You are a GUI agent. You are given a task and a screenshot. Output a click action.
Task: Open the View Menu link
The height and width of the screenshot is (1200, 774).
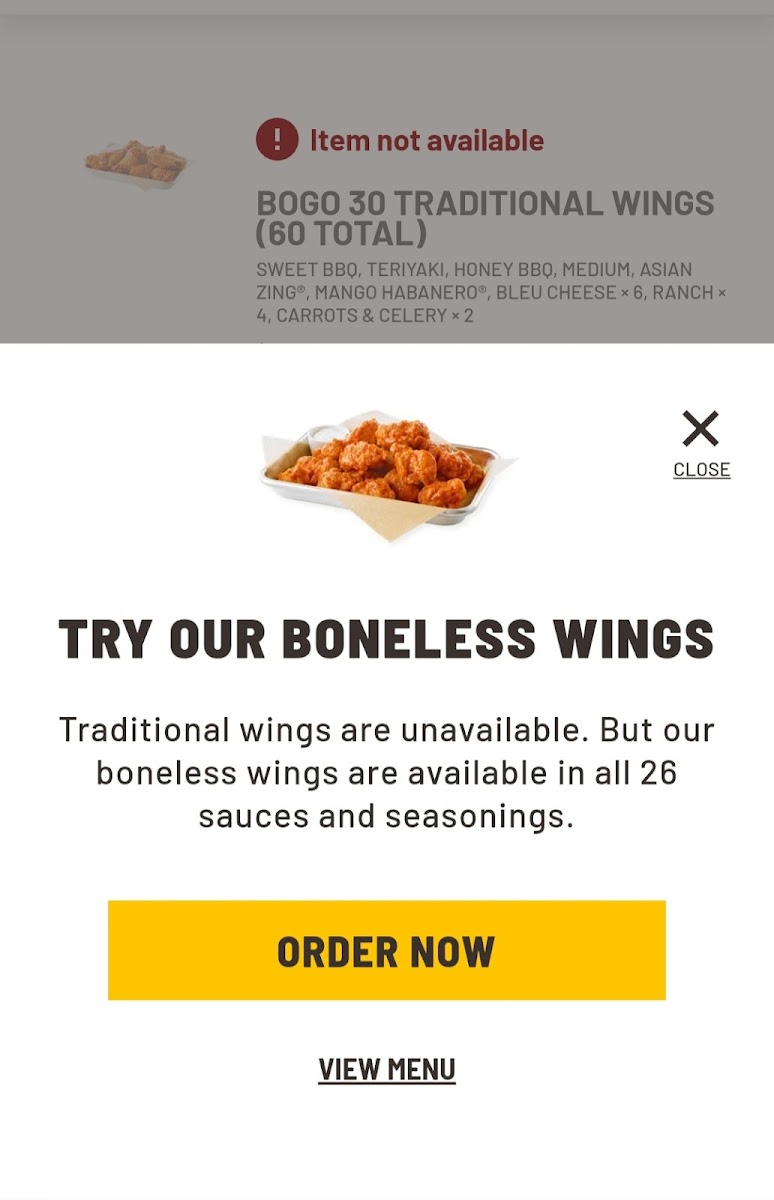tap(386, 1069)
